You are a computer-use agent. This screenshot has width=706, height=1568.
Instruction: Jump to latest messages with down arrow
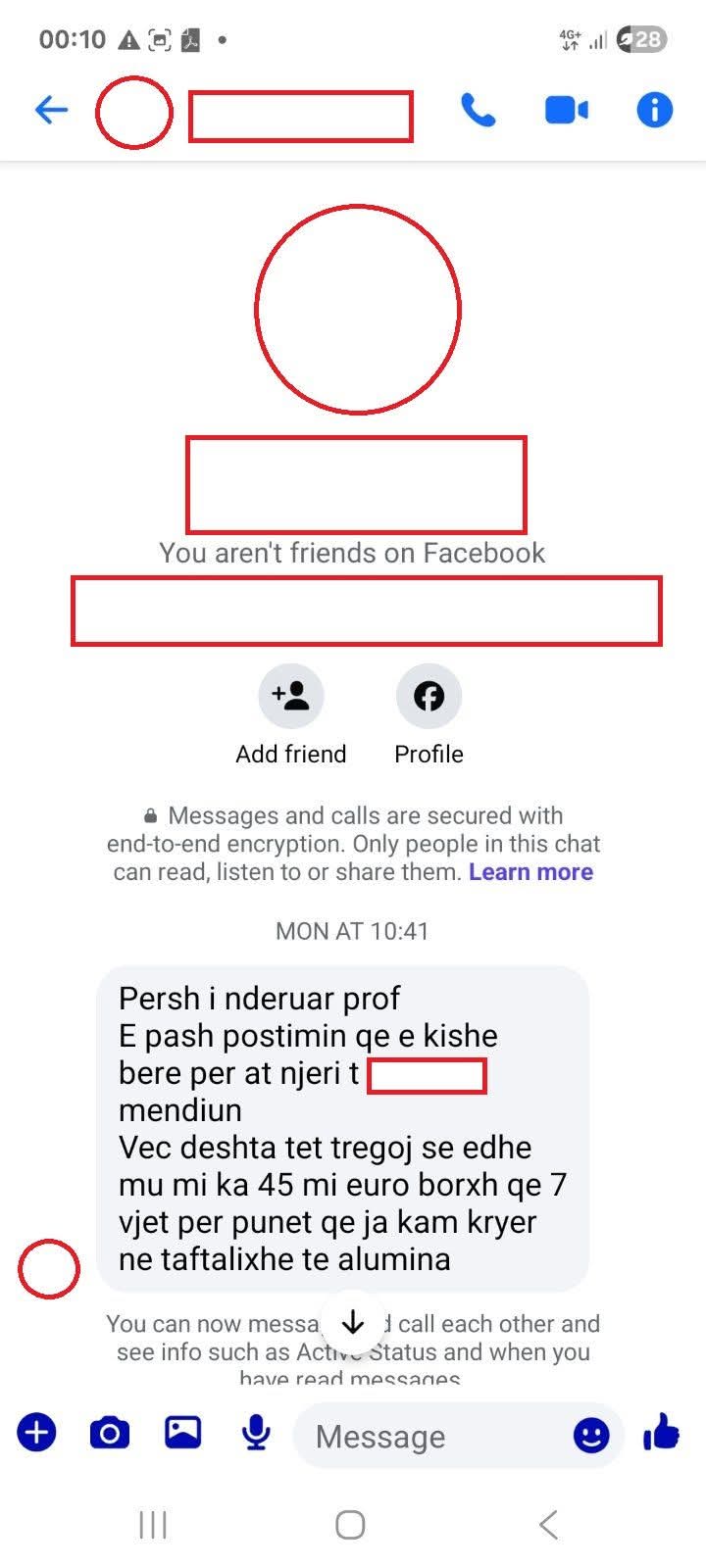click(353, 1323)
